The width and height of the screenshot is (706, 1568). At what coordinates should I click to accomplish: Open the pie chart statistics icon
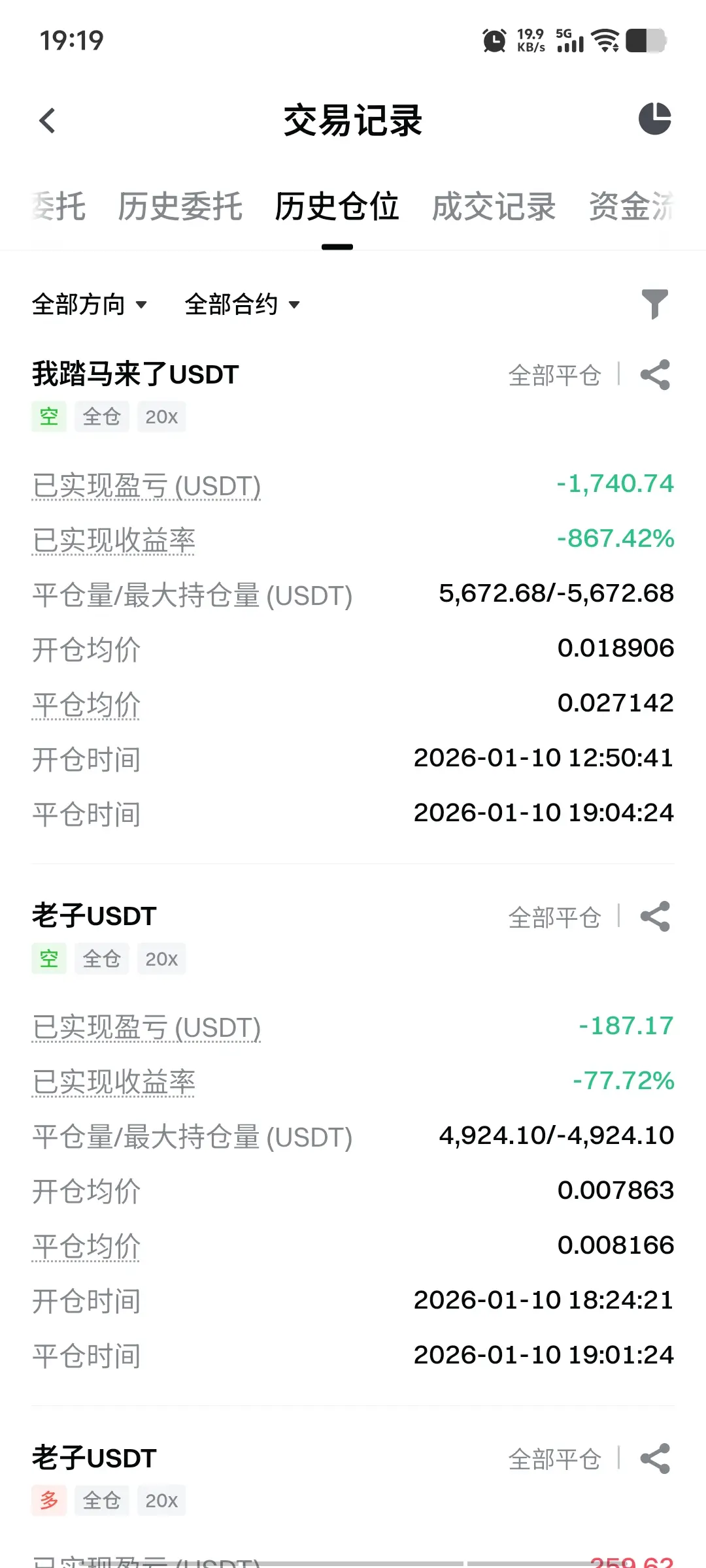655,119
